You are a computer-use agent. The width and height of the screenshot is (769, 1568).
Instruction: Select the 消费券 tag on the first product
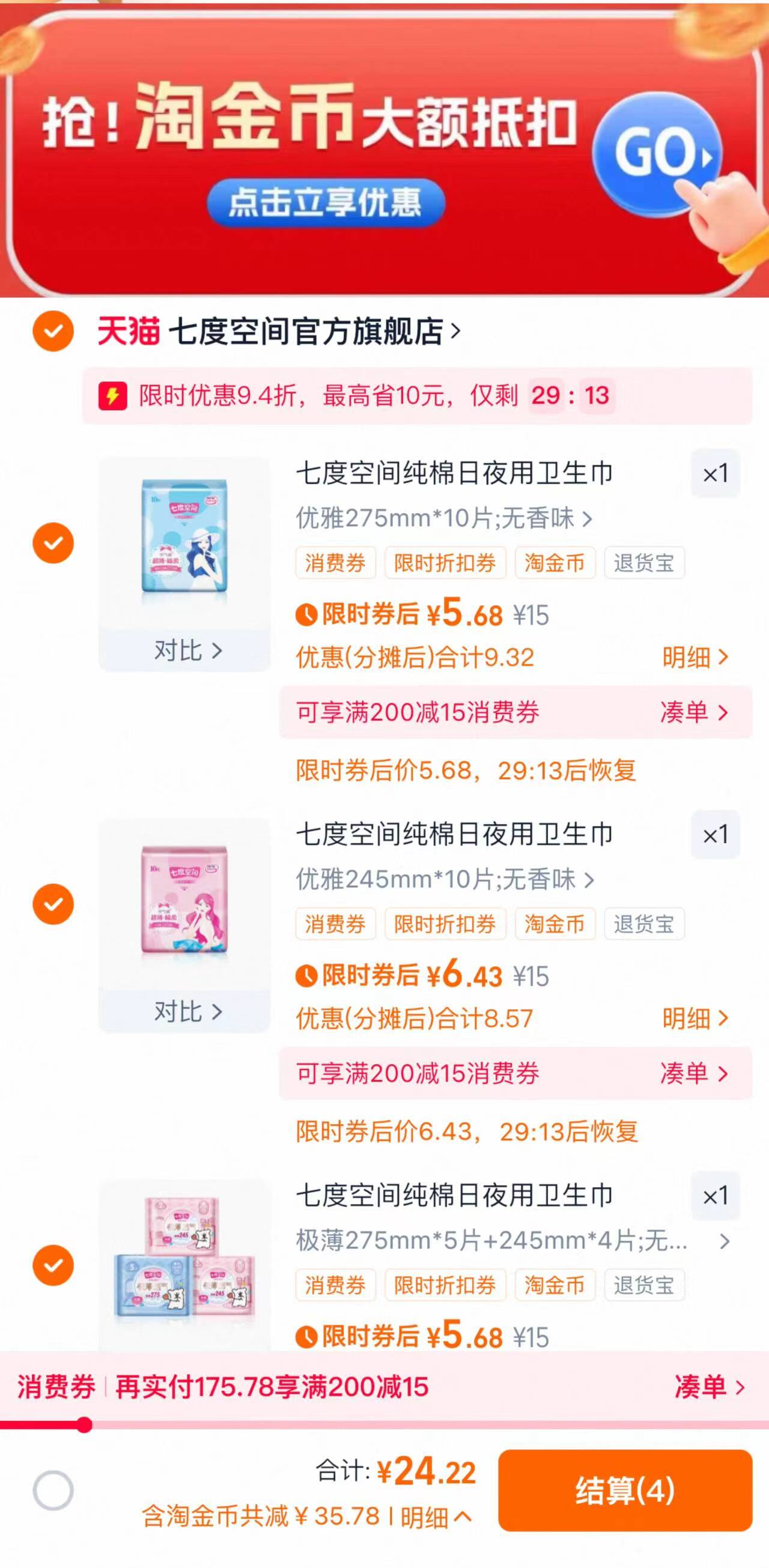pos(335,563)
